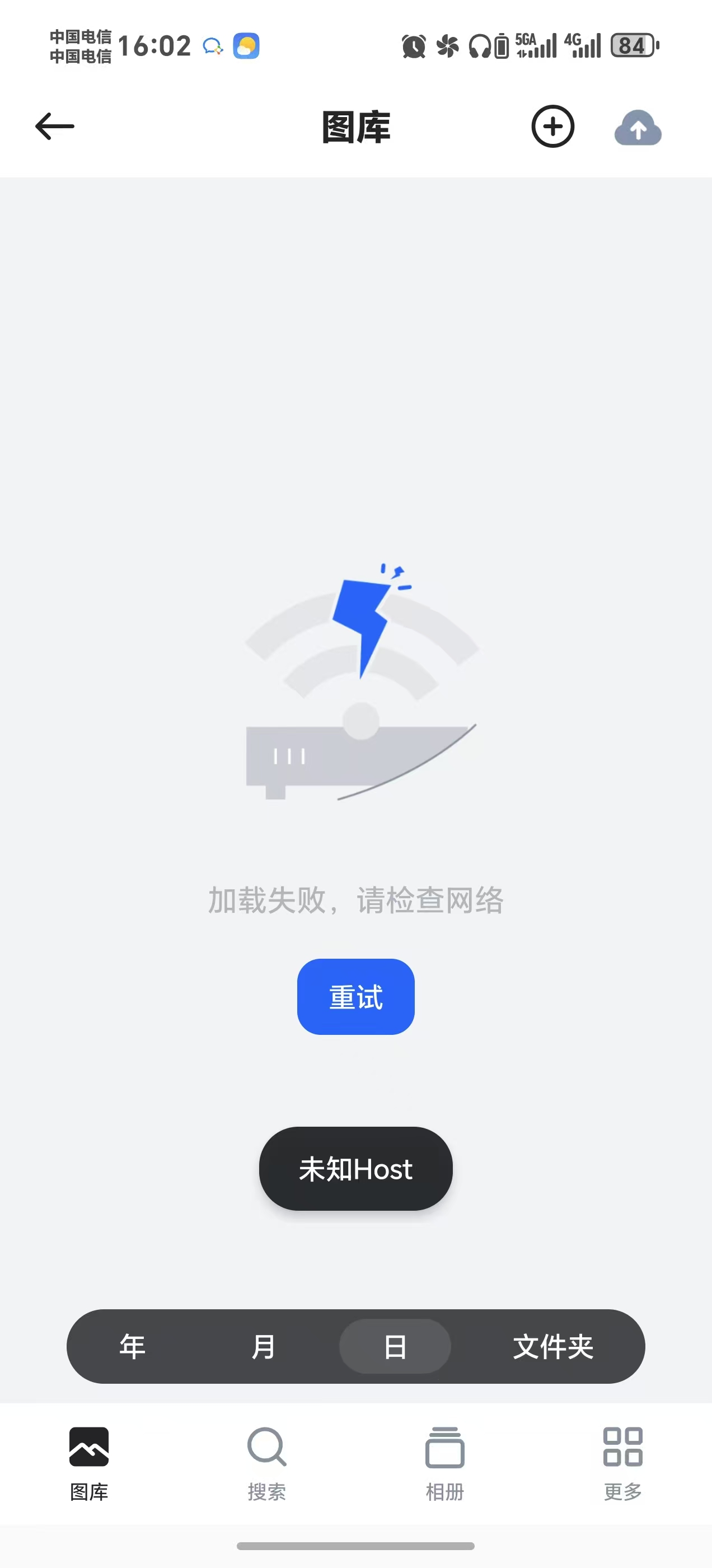Go back using the arrow icon

[x=55, y=127]
